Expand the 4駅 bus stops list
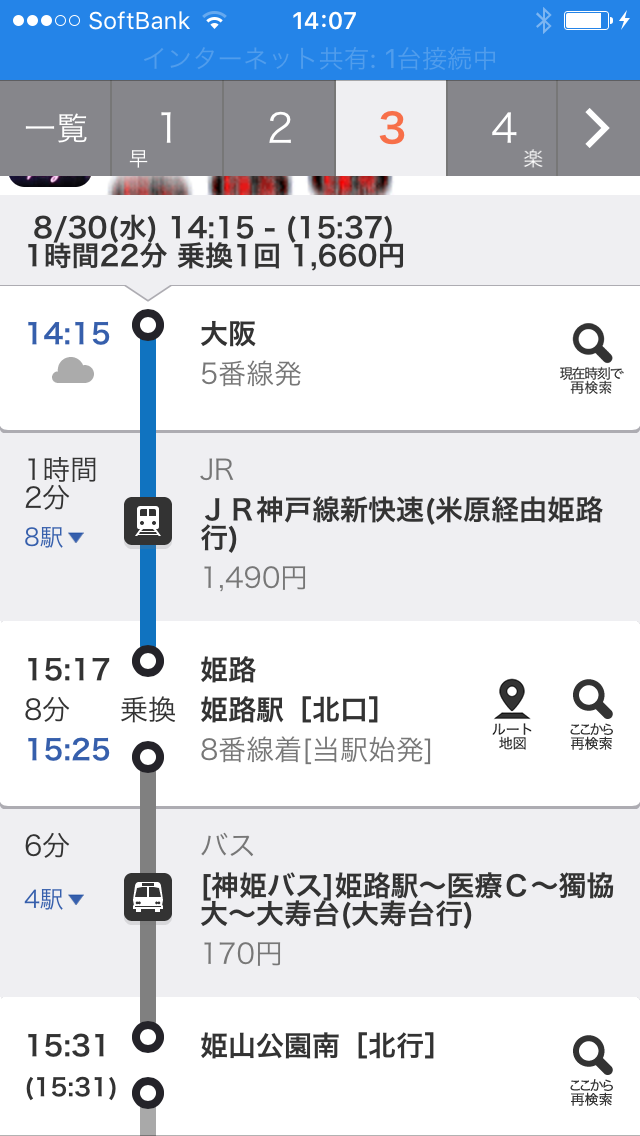This screenshot has height=1136, width=640. pos(54,901)
